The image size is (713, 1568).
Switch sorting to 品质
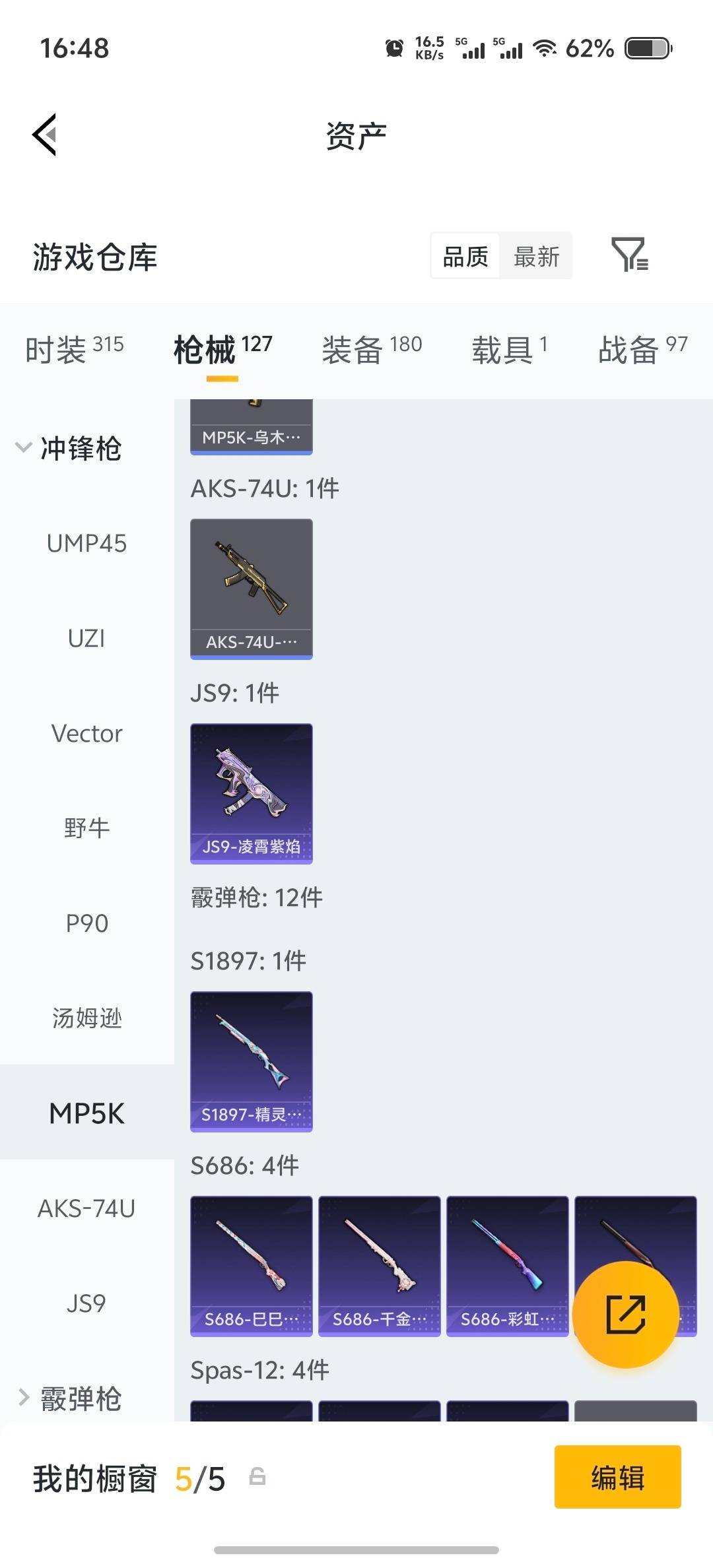(464, 256)
